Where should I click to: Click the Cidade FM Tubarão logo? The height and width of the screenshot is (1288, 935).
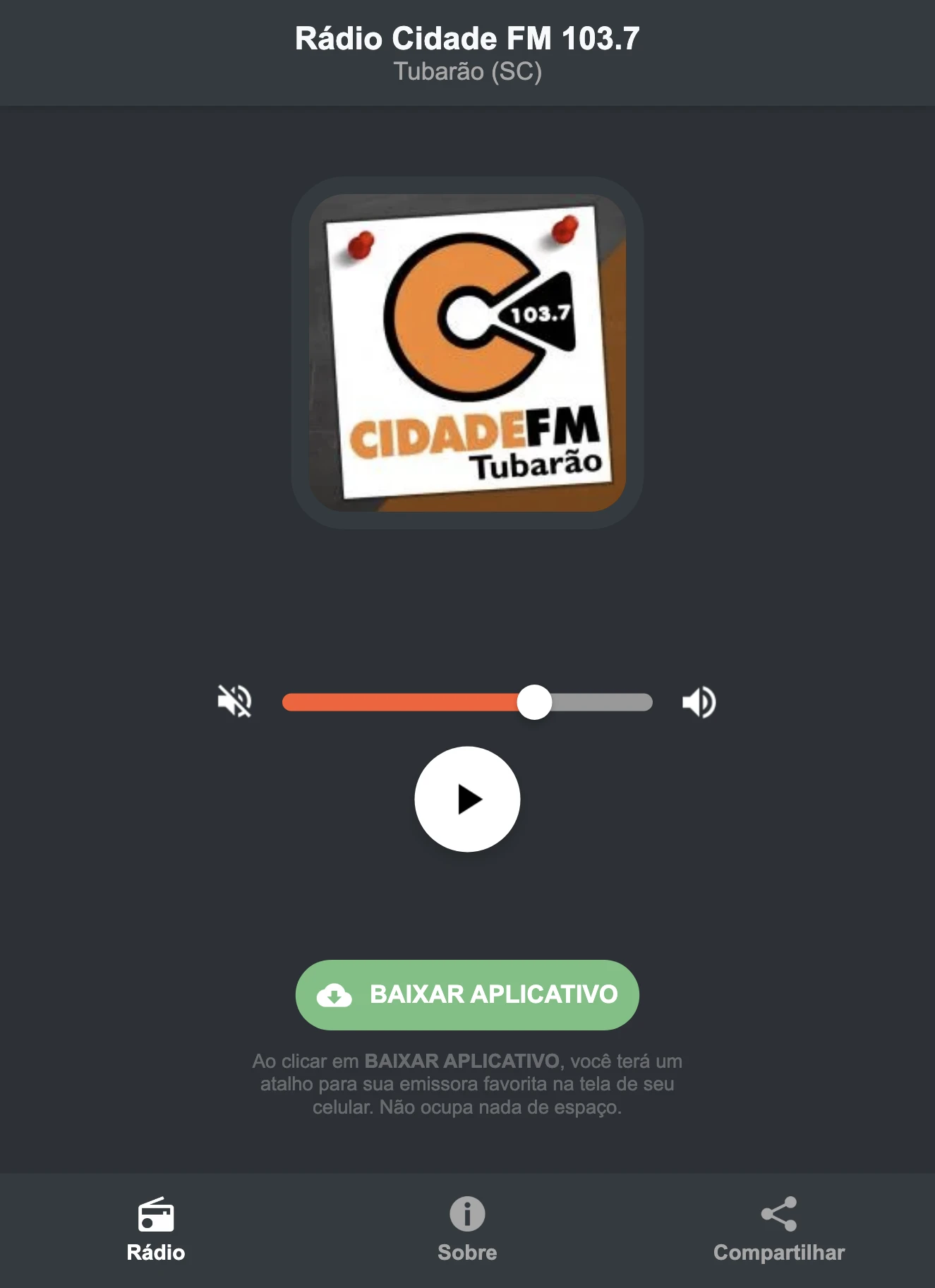468,349
